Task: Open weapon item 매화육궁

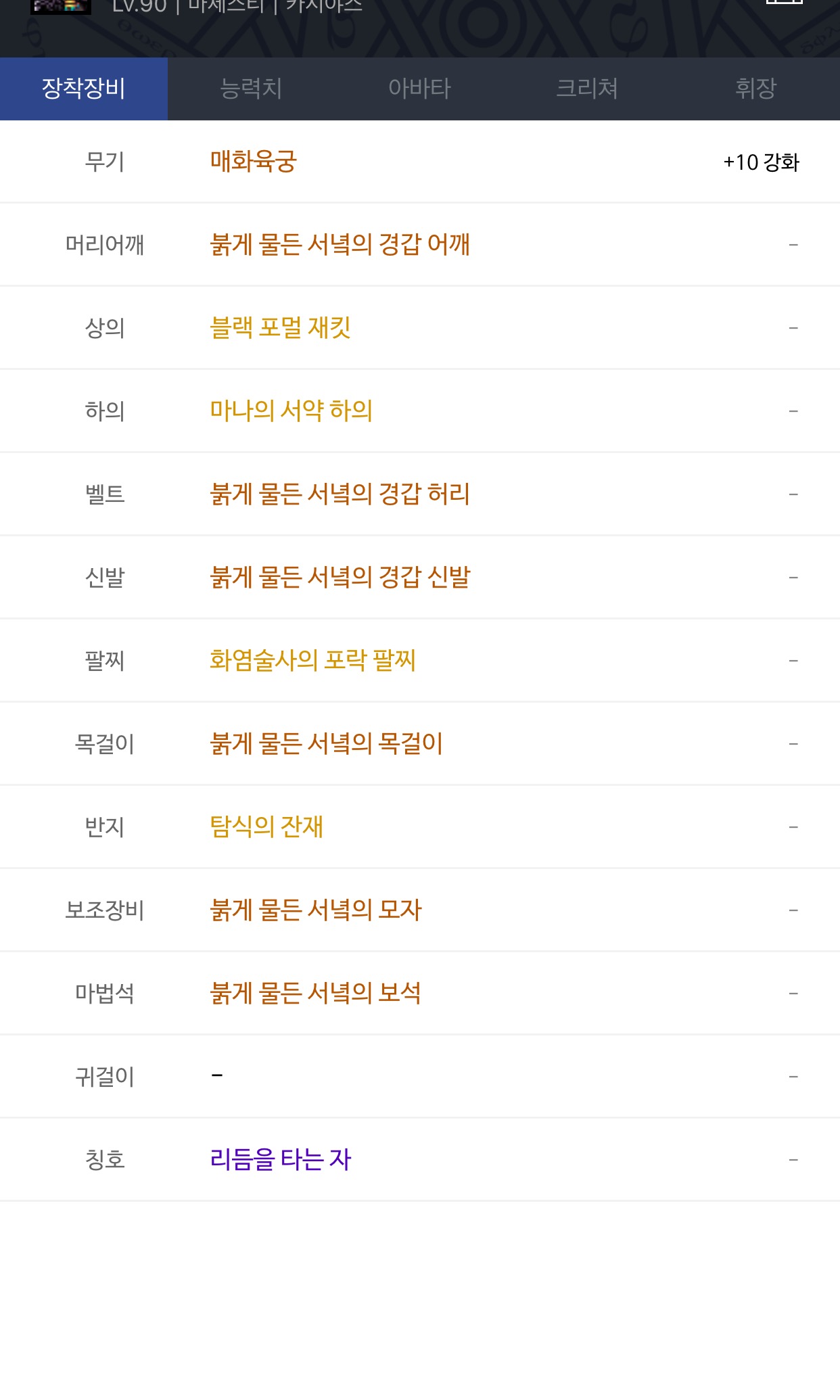Action: point(254,162)
